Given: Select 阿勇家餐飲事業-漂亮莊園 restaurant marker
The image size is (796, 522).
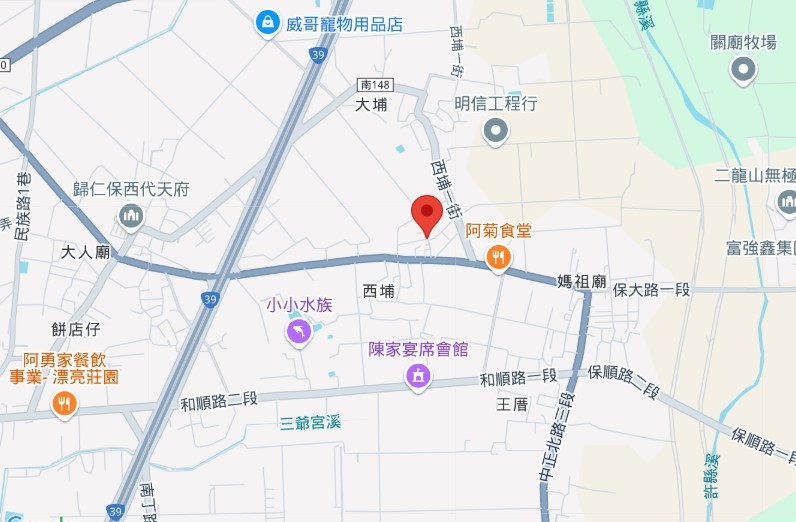Looking at the screenshot, I should coord(65,404).
